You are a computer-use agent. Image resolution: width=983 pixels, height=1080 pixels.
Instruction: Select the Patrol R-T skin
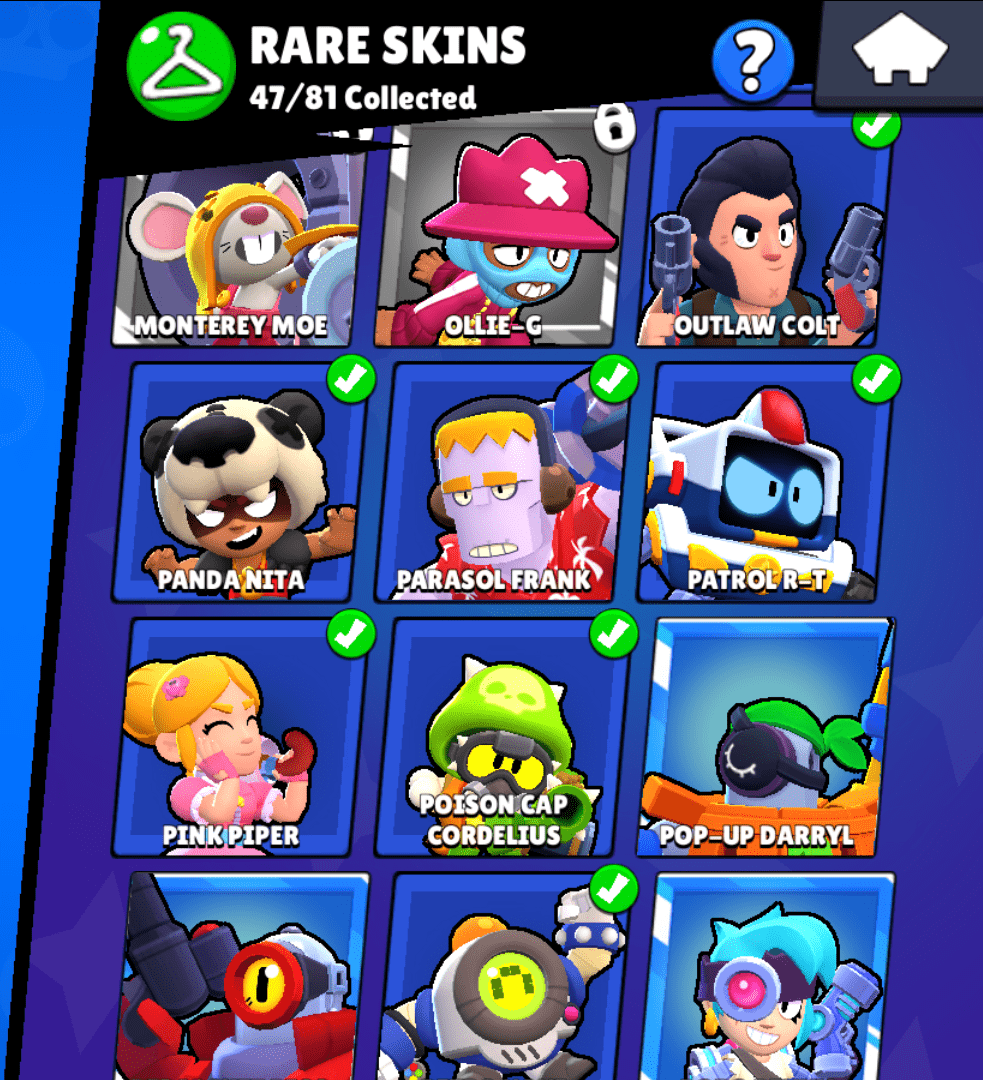coord(764,485)
